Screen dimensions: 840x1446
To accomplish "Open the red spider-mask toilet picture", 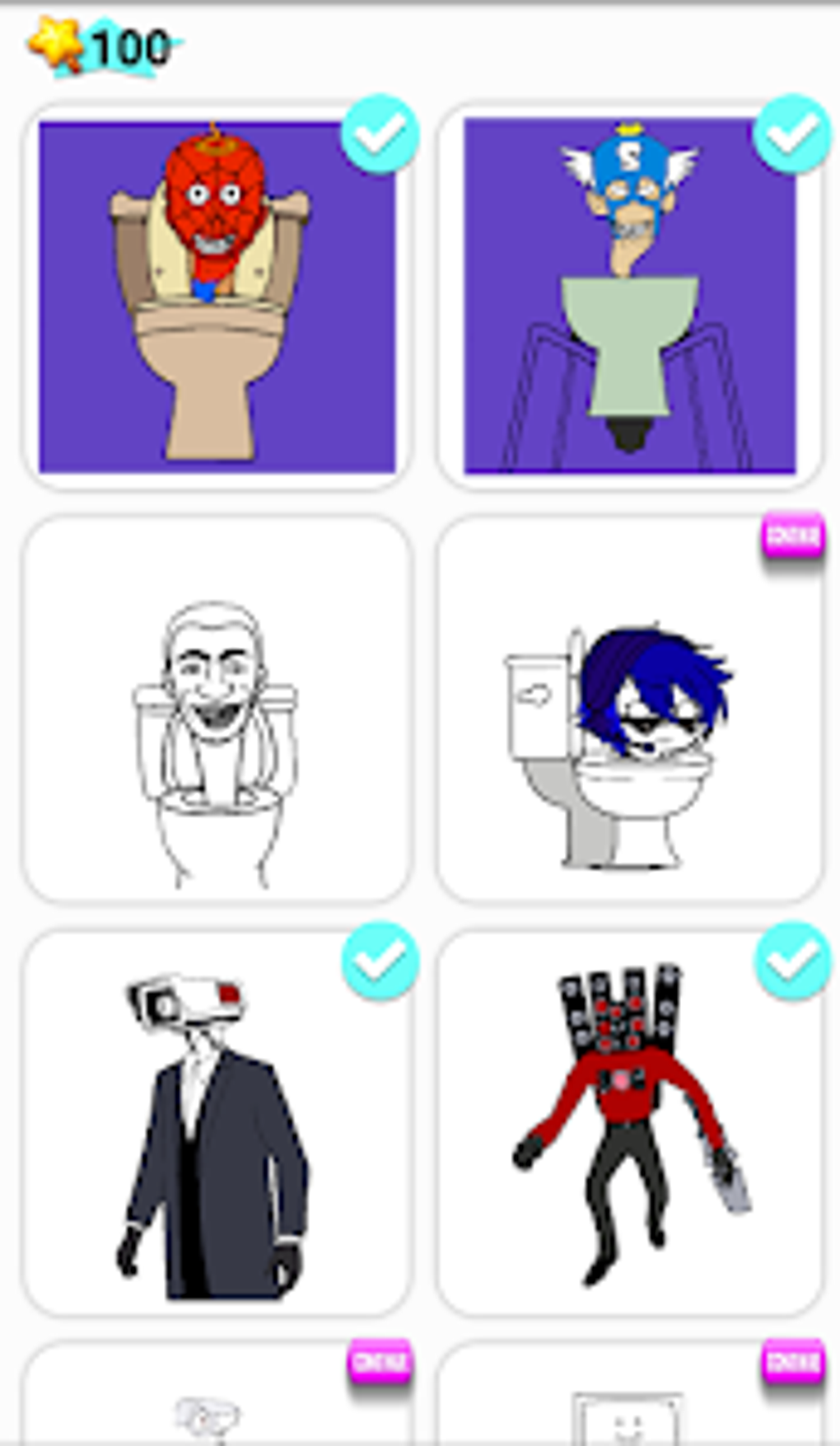I will [x=216, y=297].
